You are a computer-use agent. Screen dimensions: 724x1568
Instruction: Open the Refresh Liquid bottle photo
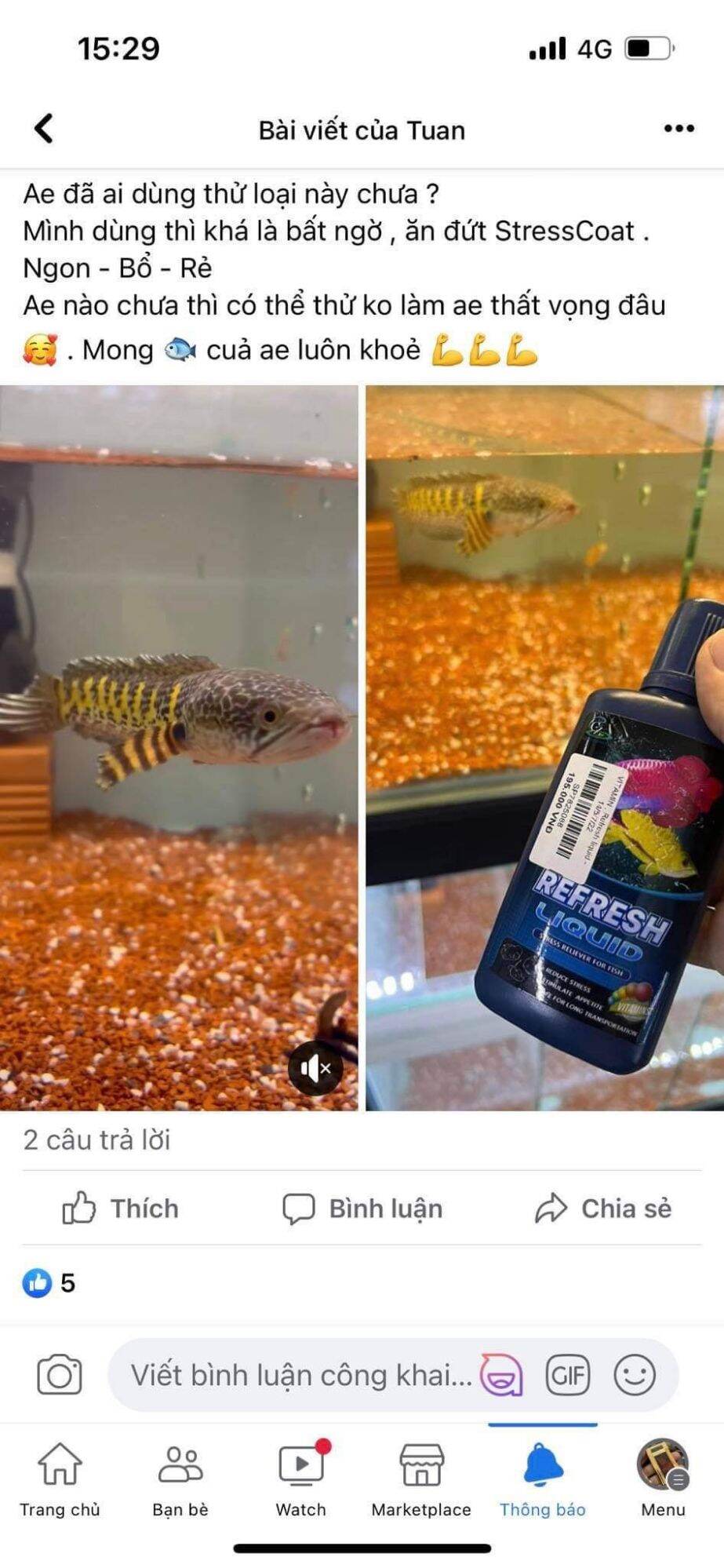tap(545, 747)
